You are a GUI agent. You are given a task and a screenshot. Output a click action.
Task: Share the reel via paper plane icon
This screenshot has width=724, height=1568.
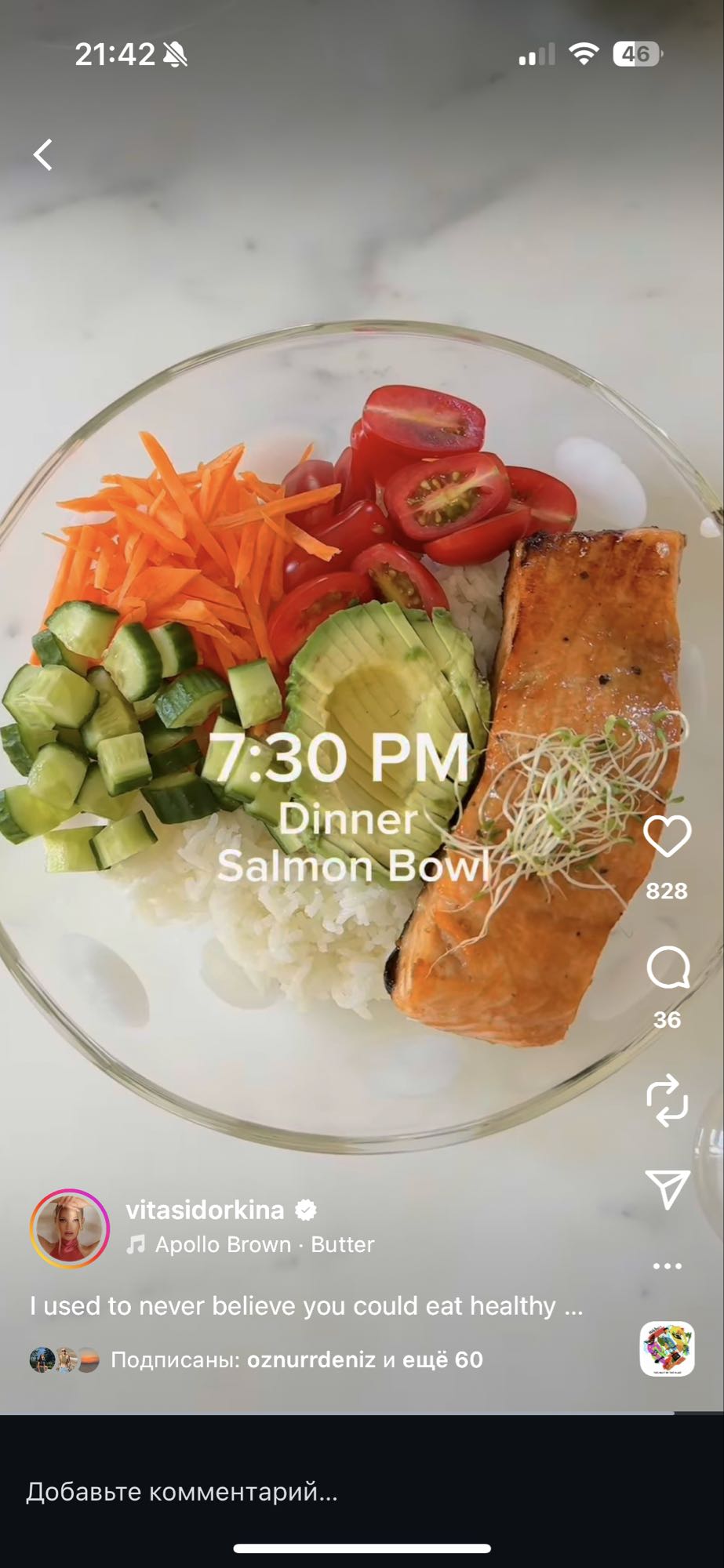click(667, 1189)
